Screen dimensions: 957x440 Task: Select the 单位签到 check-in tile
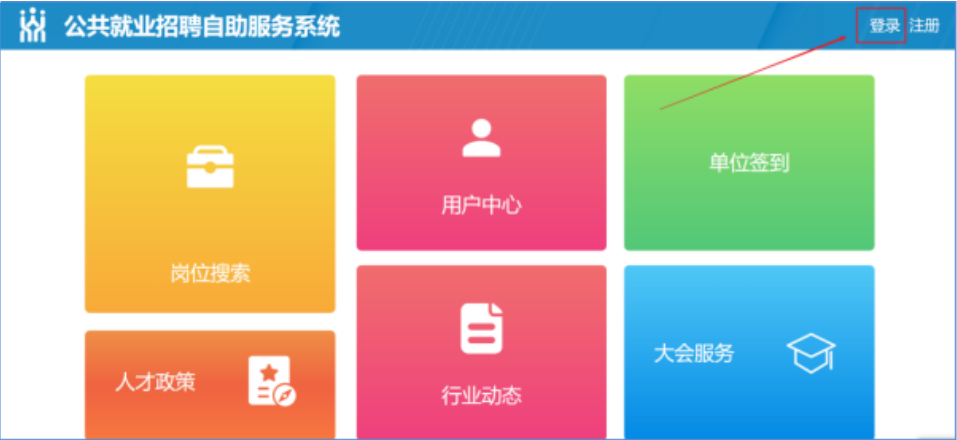point(749,163)
